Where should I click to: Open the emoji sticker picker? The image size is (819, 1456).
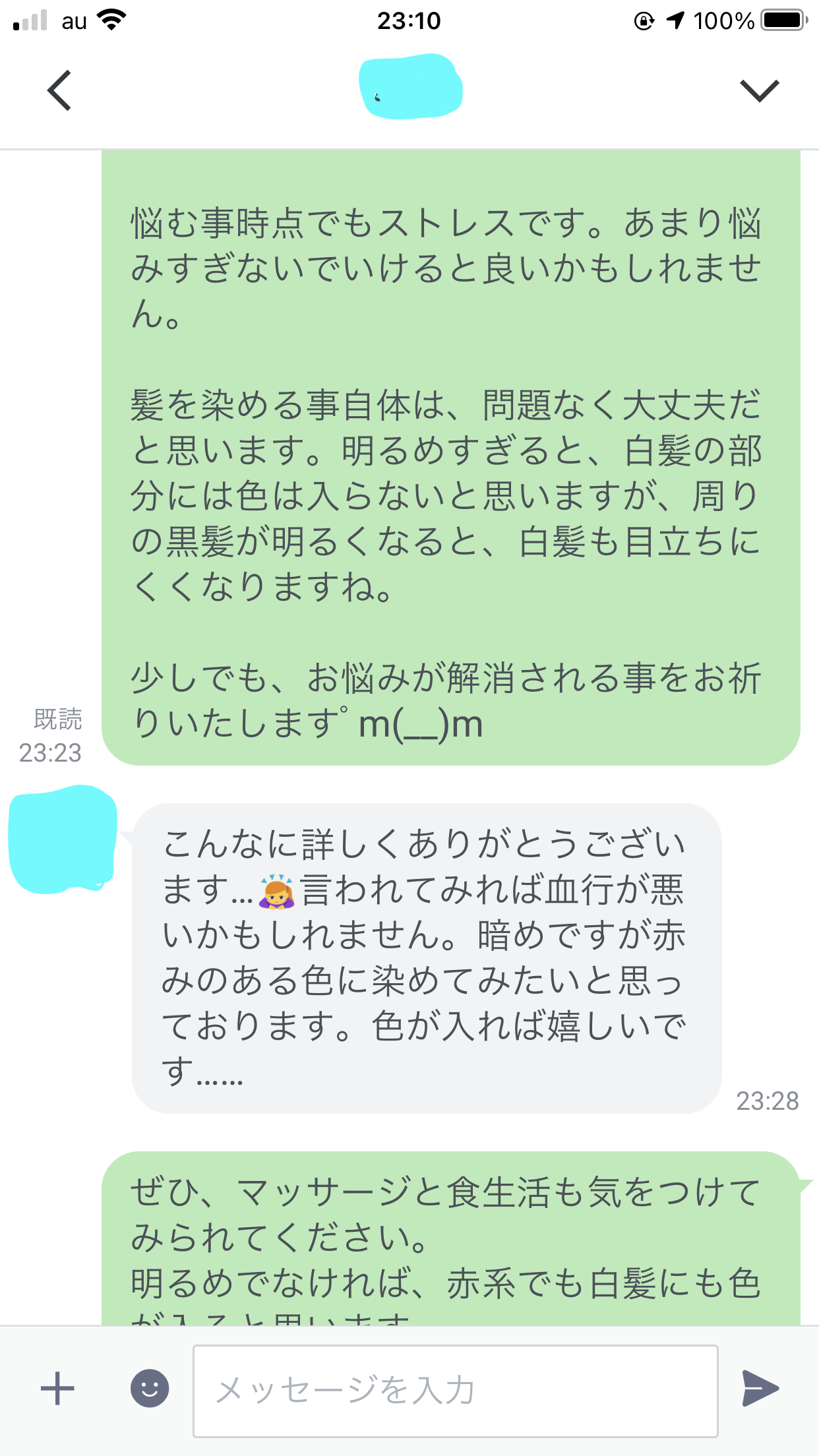150,1388
